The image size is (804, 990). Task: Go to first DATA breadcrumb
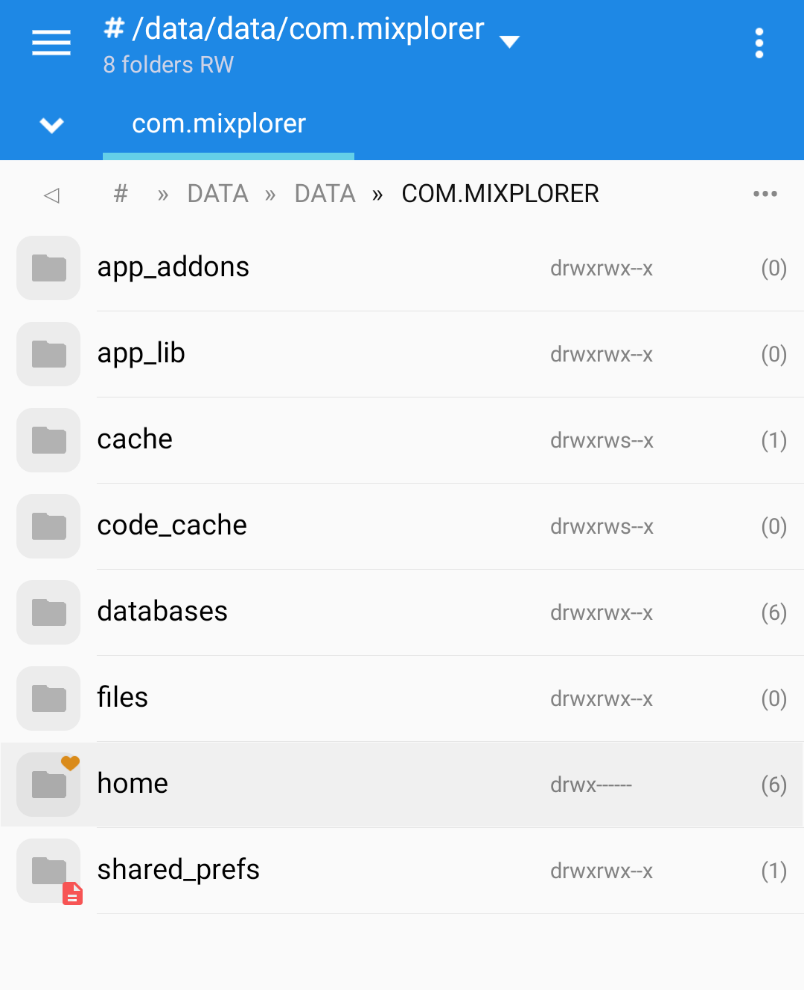[217, 194]
